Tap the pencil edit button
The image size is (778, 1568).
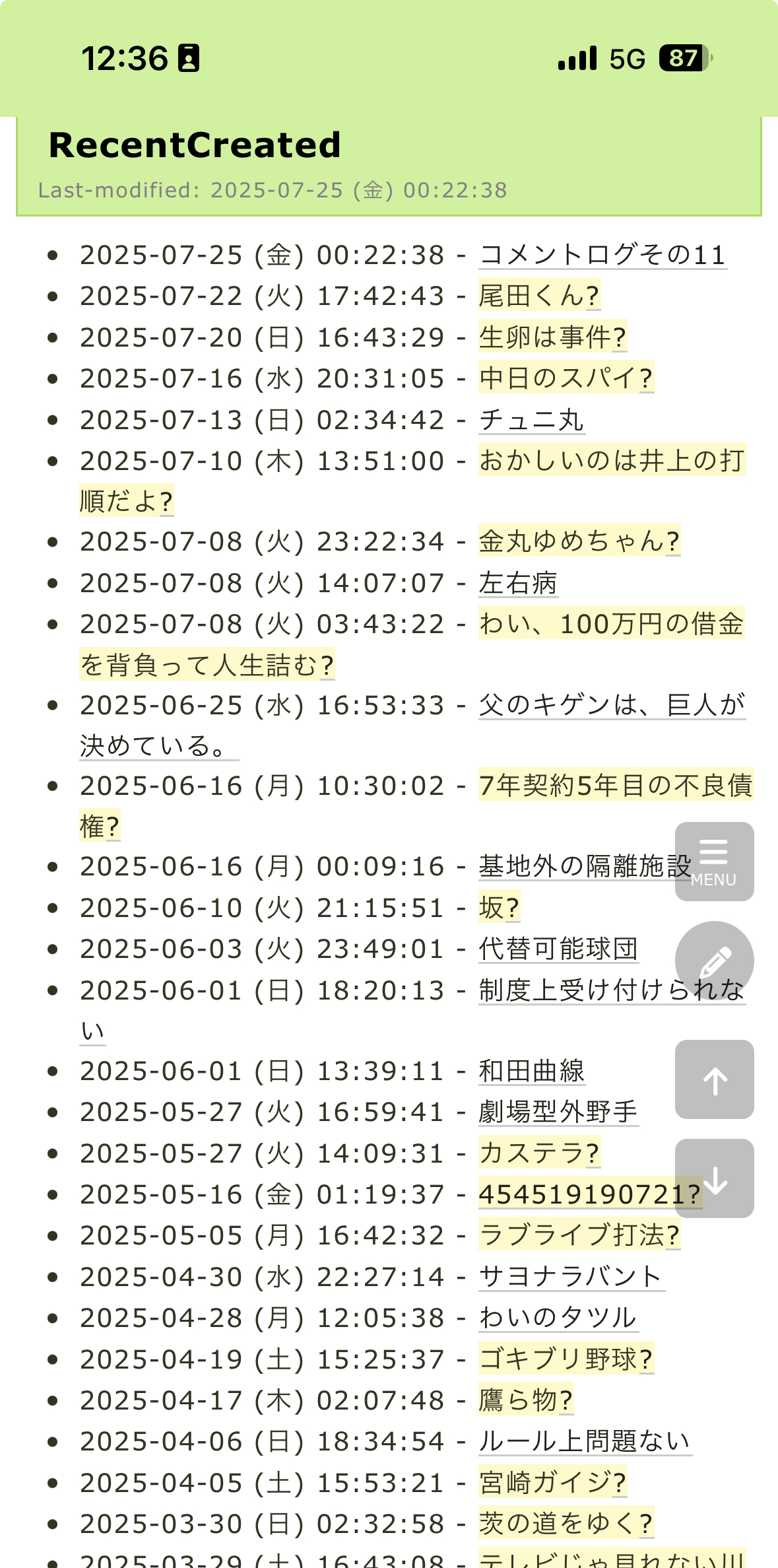click(x=714, y=961)
